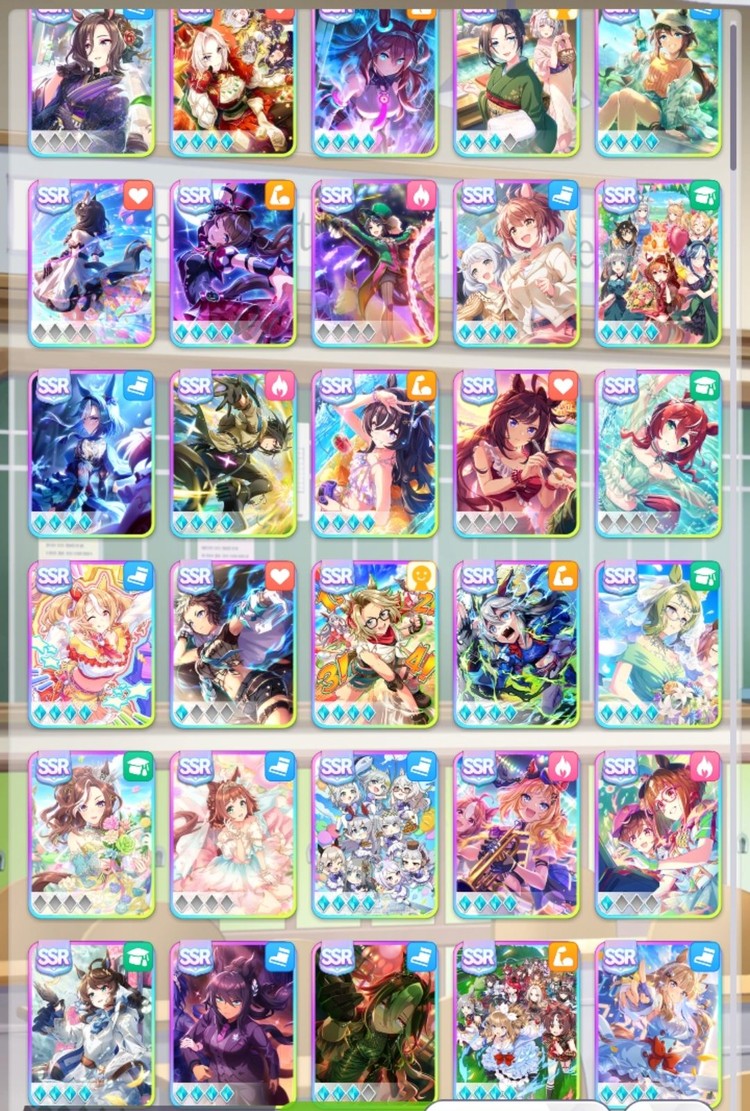
Task: Select the gray-haired girl with lightning and red scarf
Action: [x=516, y=644]
